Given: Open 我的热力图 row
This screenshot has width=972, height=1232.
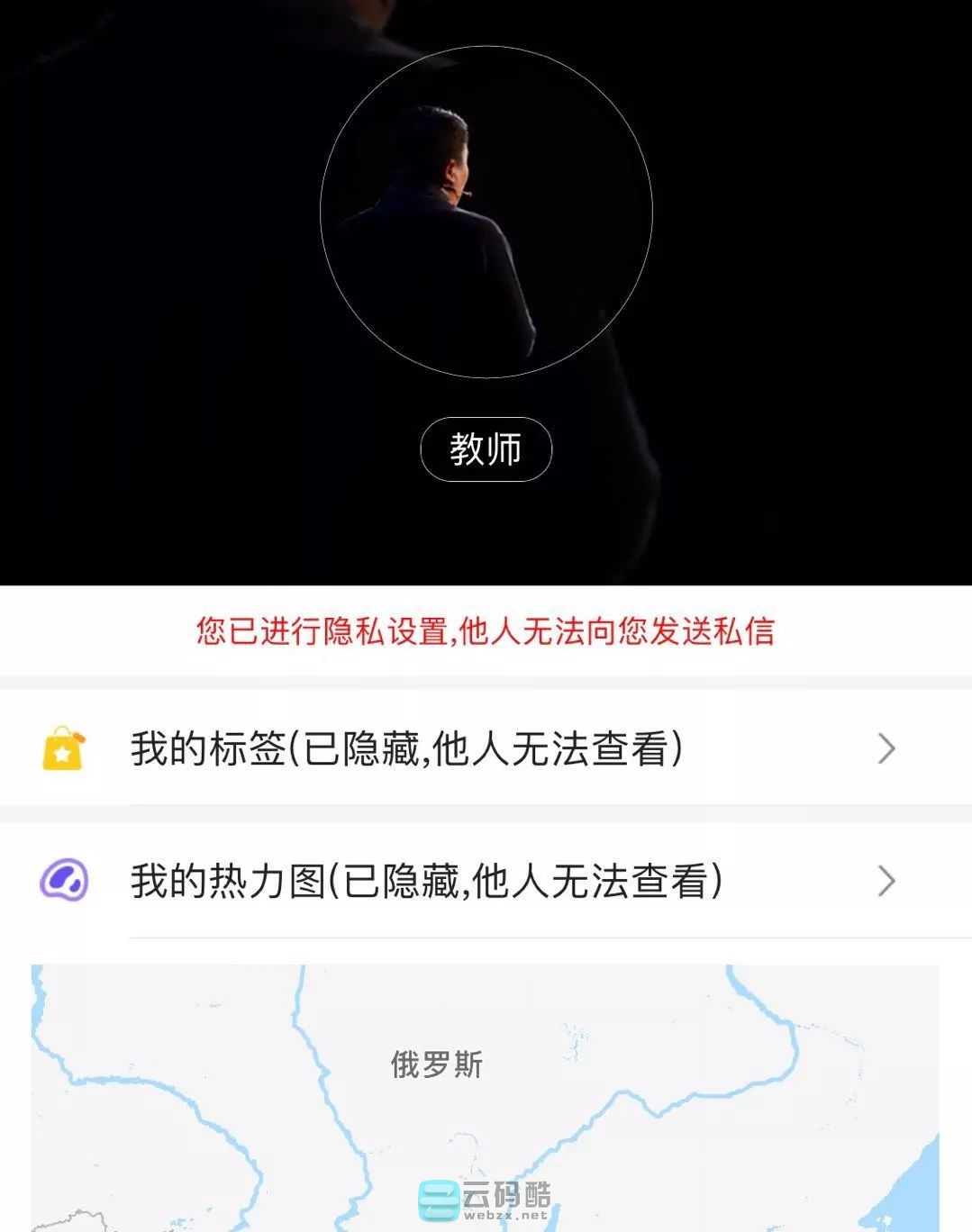Looking at the screenshot, I should click(x=486, y=881).
